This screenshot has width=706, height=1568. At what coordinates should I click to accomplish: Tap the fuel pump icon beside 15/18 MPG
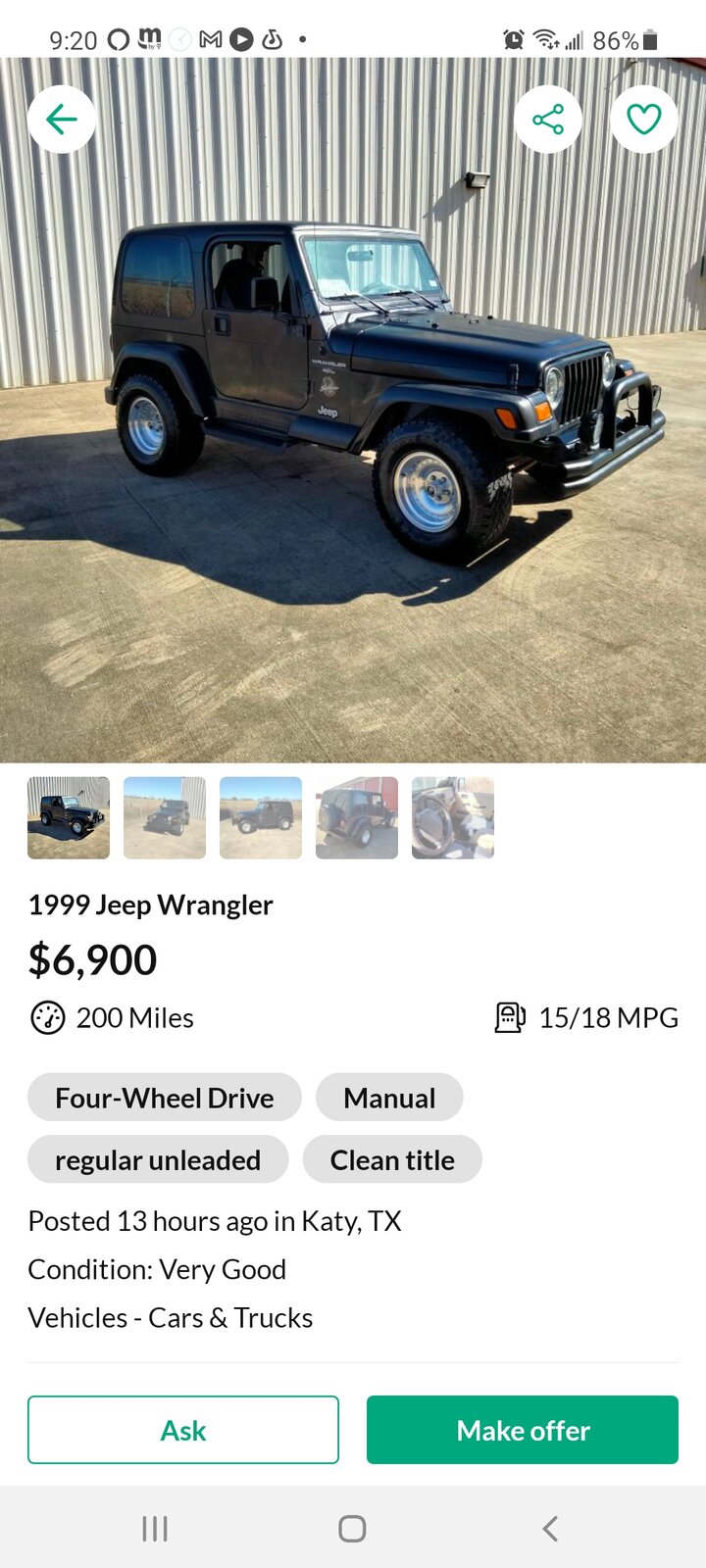point(511,1017)
